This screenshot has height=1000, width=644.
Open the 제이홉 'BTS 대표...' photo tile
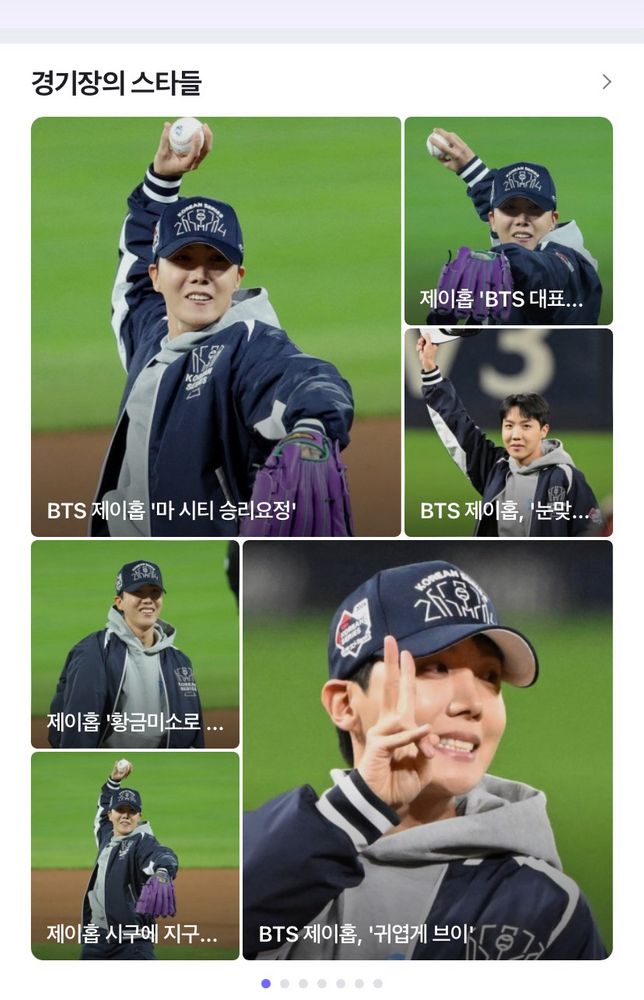(509, 221)
